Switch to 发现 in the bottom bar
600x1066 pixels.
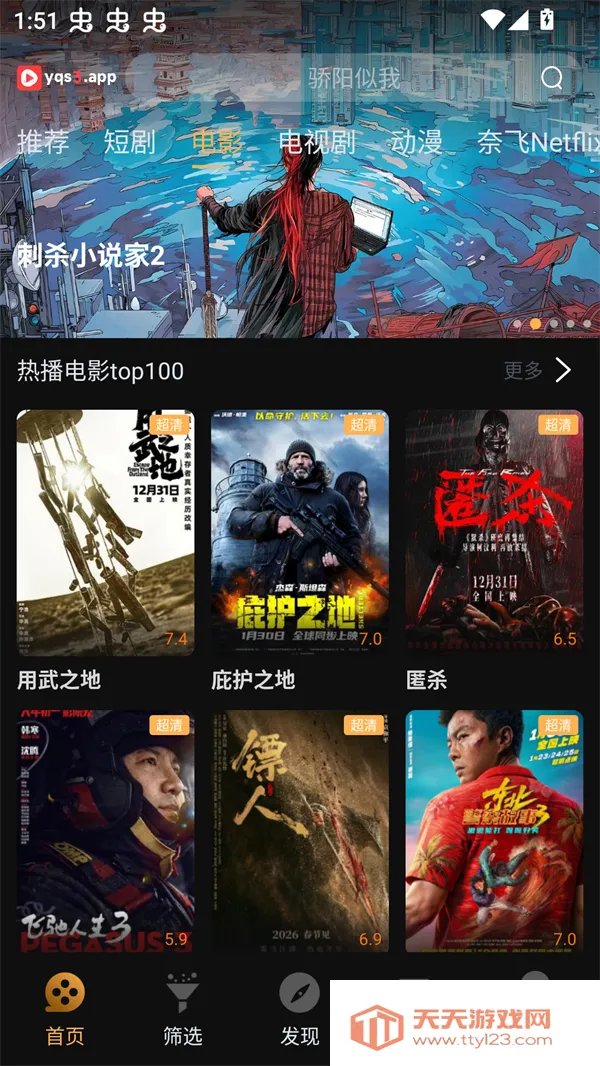click(x=299, y=1010)
